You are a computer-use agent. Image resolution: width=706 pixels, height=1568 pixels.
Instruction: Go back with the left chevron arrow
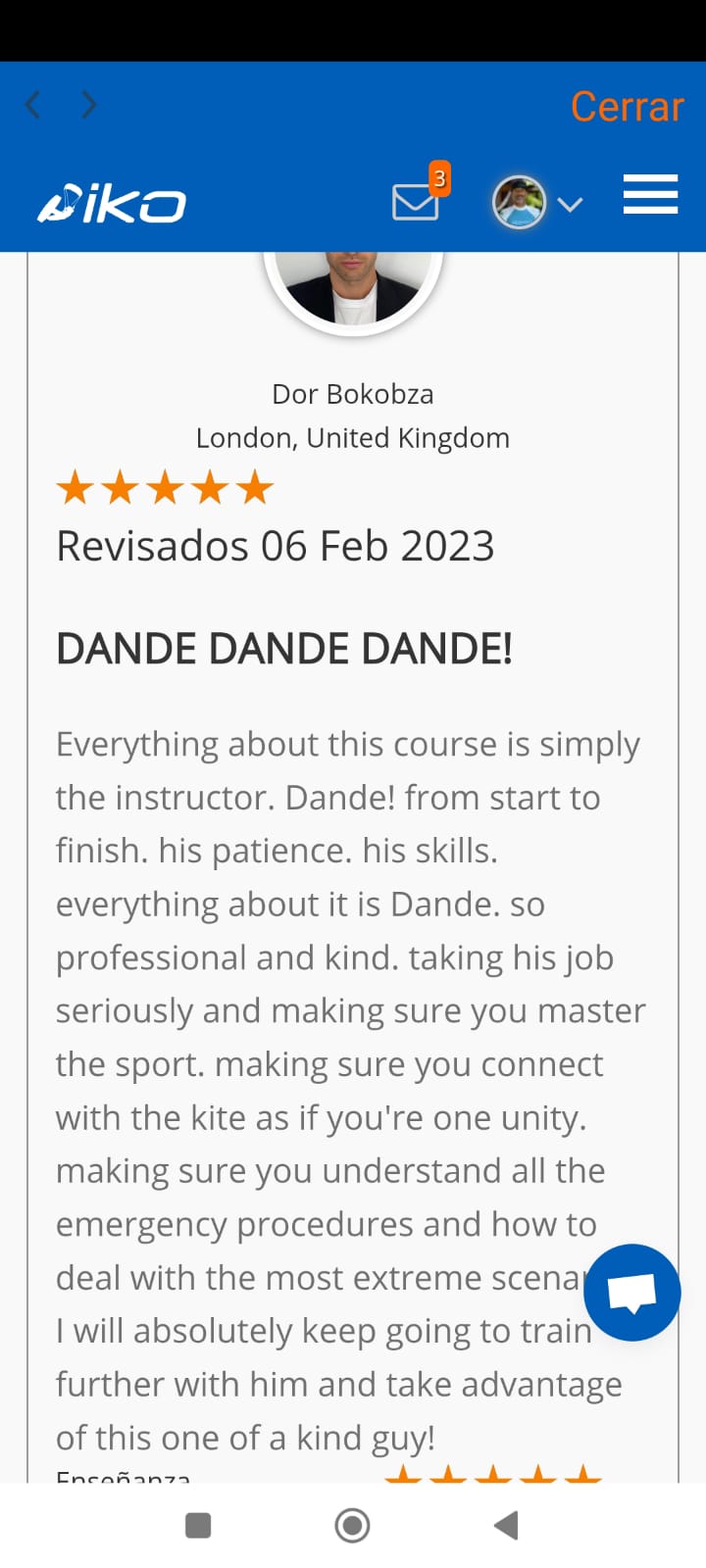coord(32,105)
